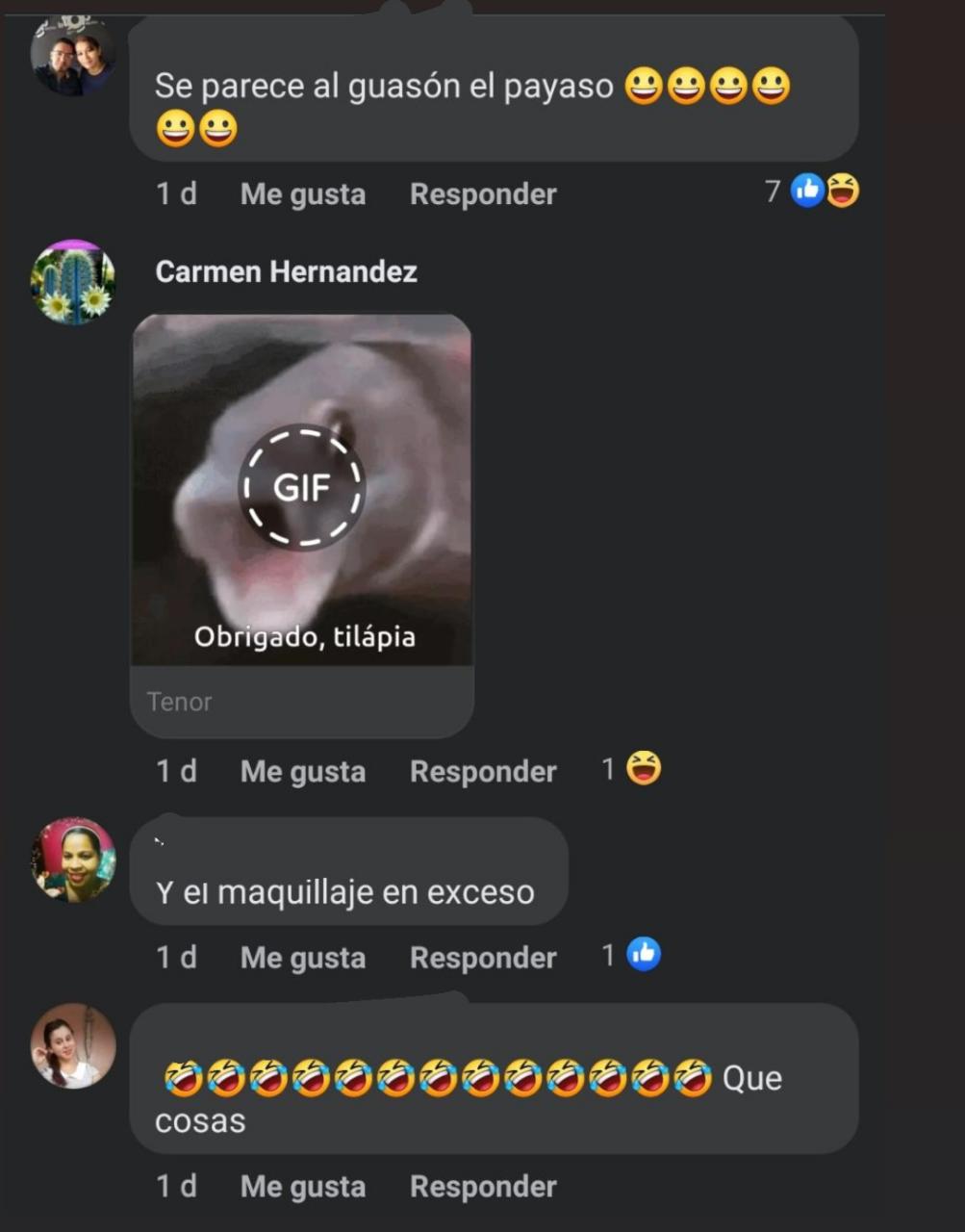This screenshot has height=1232, width=965.
Task: Like the 'Que cosas' comment
Action: point(302,1188)
